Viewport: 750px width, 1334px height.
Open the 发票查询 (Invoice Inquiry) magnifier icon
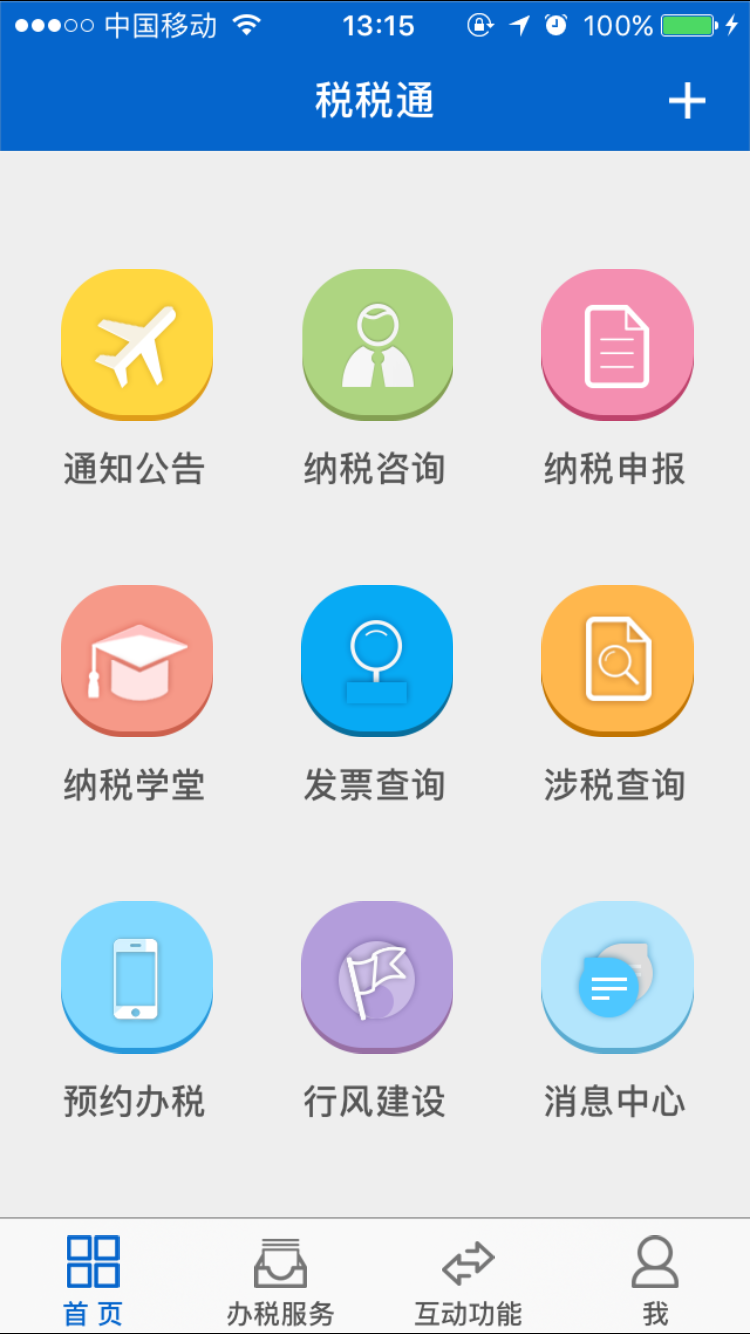pos(377,660)
